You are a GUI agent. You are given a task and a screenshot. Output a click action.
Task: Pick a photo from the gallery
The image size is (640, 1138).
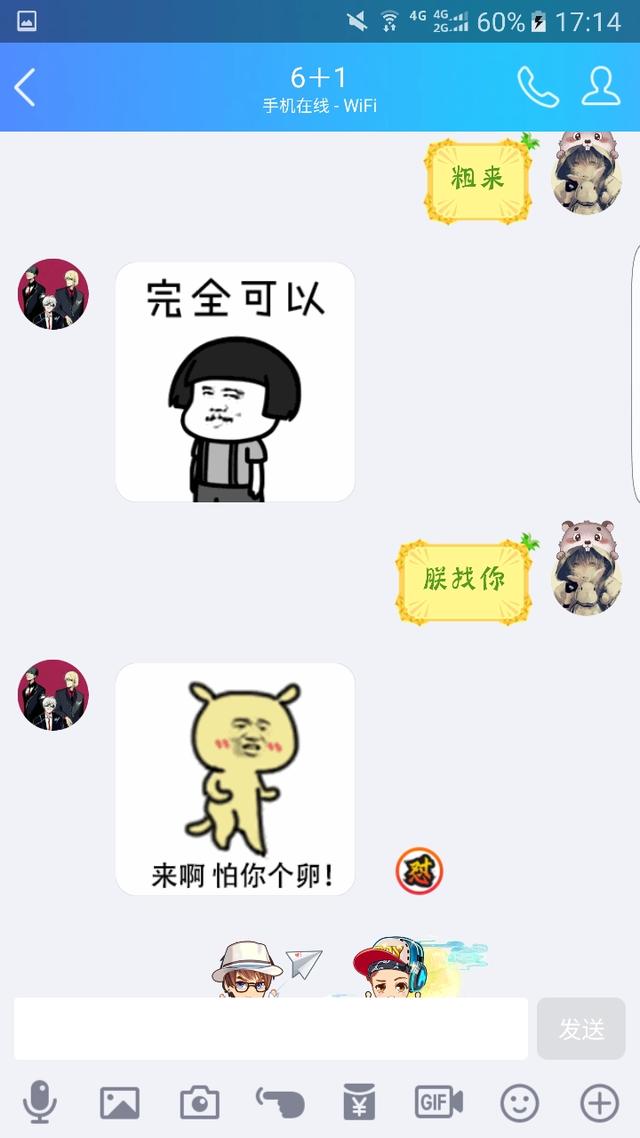point(120,1103)
